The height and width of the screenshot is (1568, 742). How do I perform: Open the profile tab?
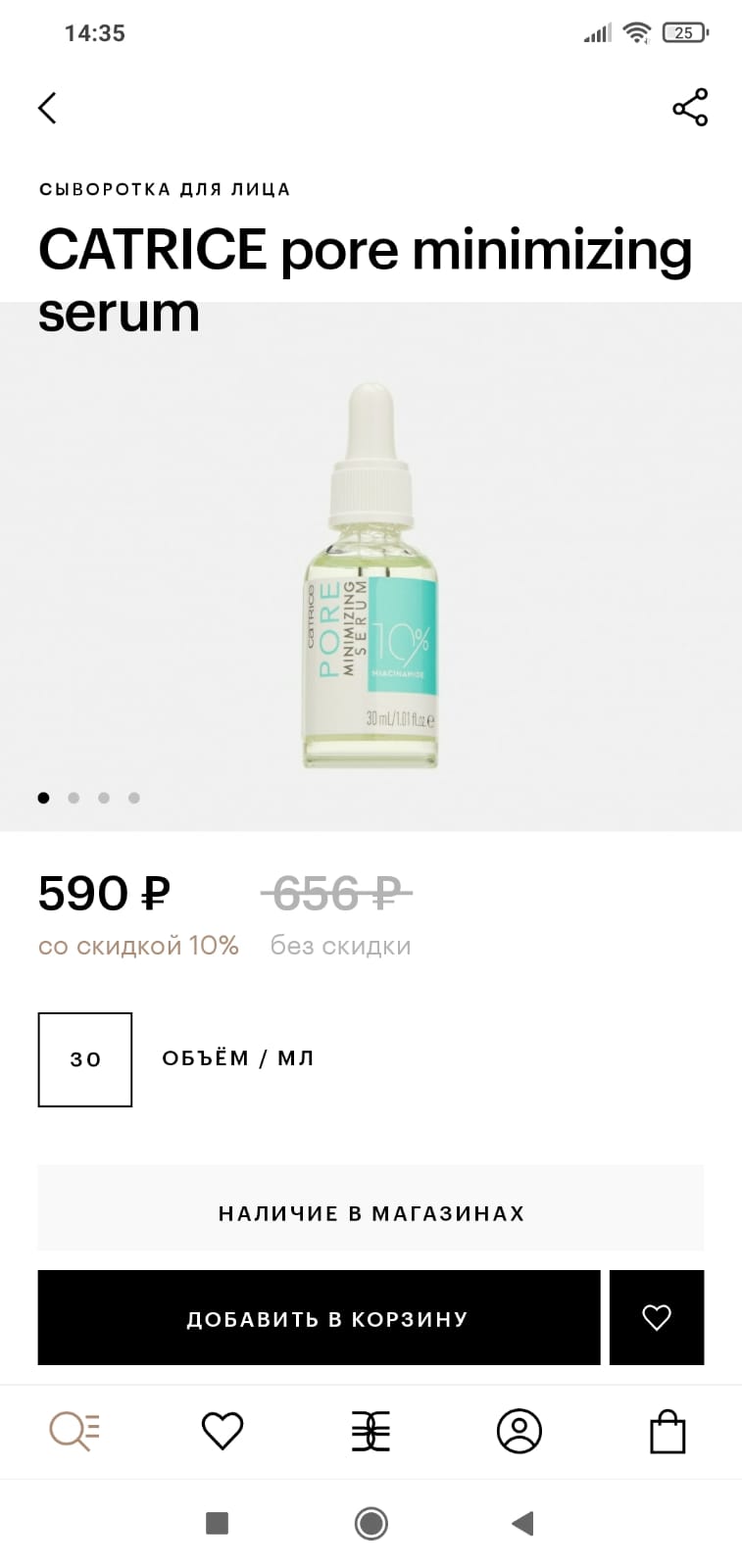[519, 1432]
